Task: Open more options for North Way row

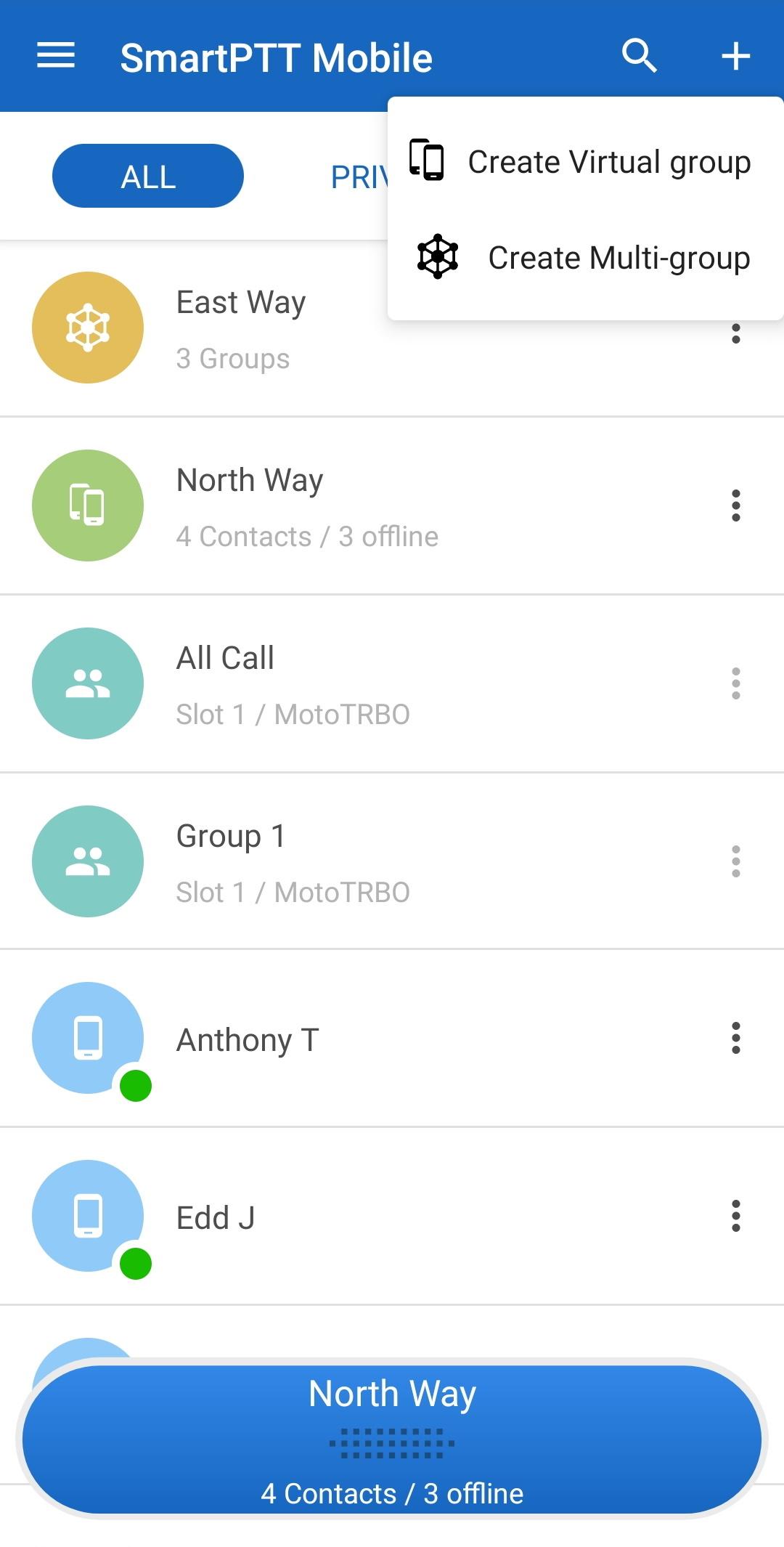Action: tap(735, 505)
